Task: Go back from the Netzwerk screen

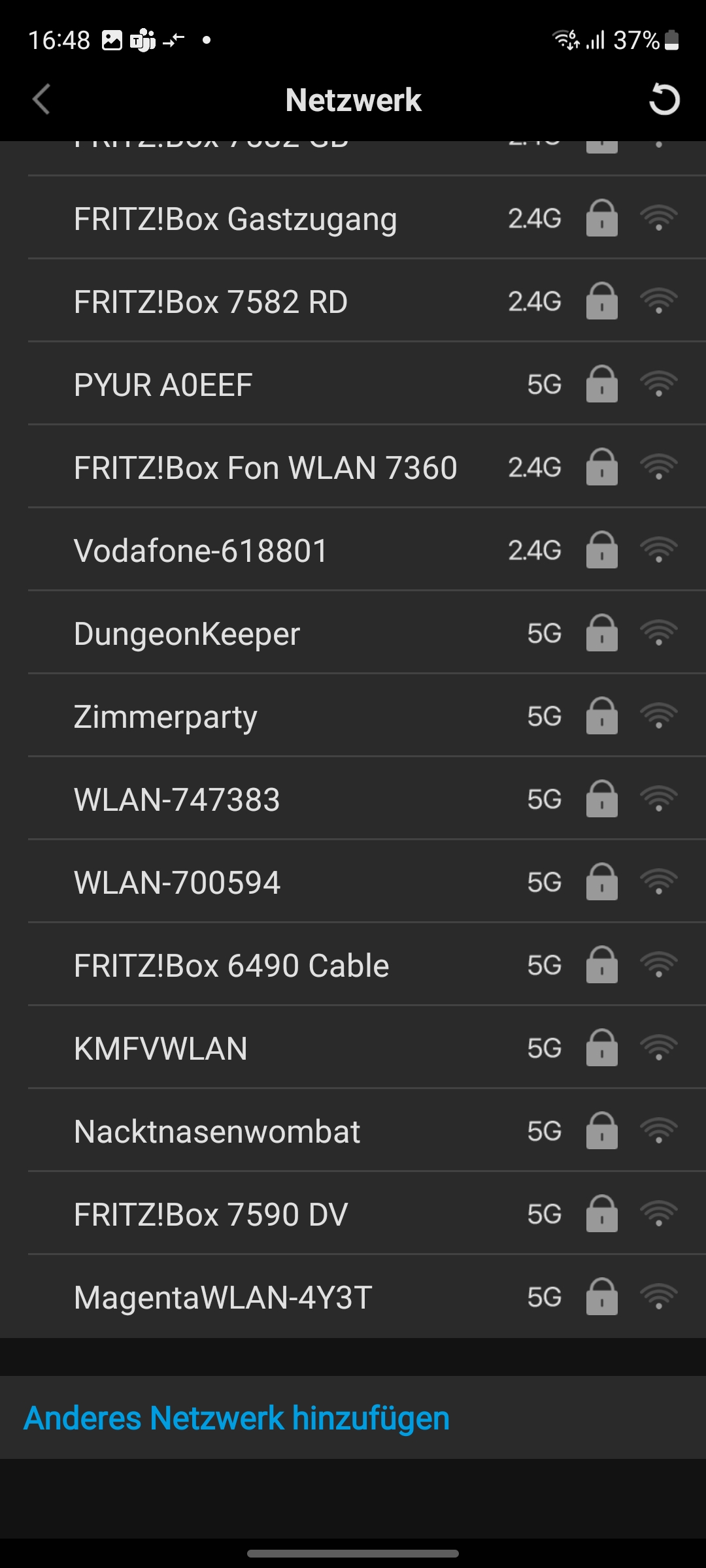Action: [41, 100]
